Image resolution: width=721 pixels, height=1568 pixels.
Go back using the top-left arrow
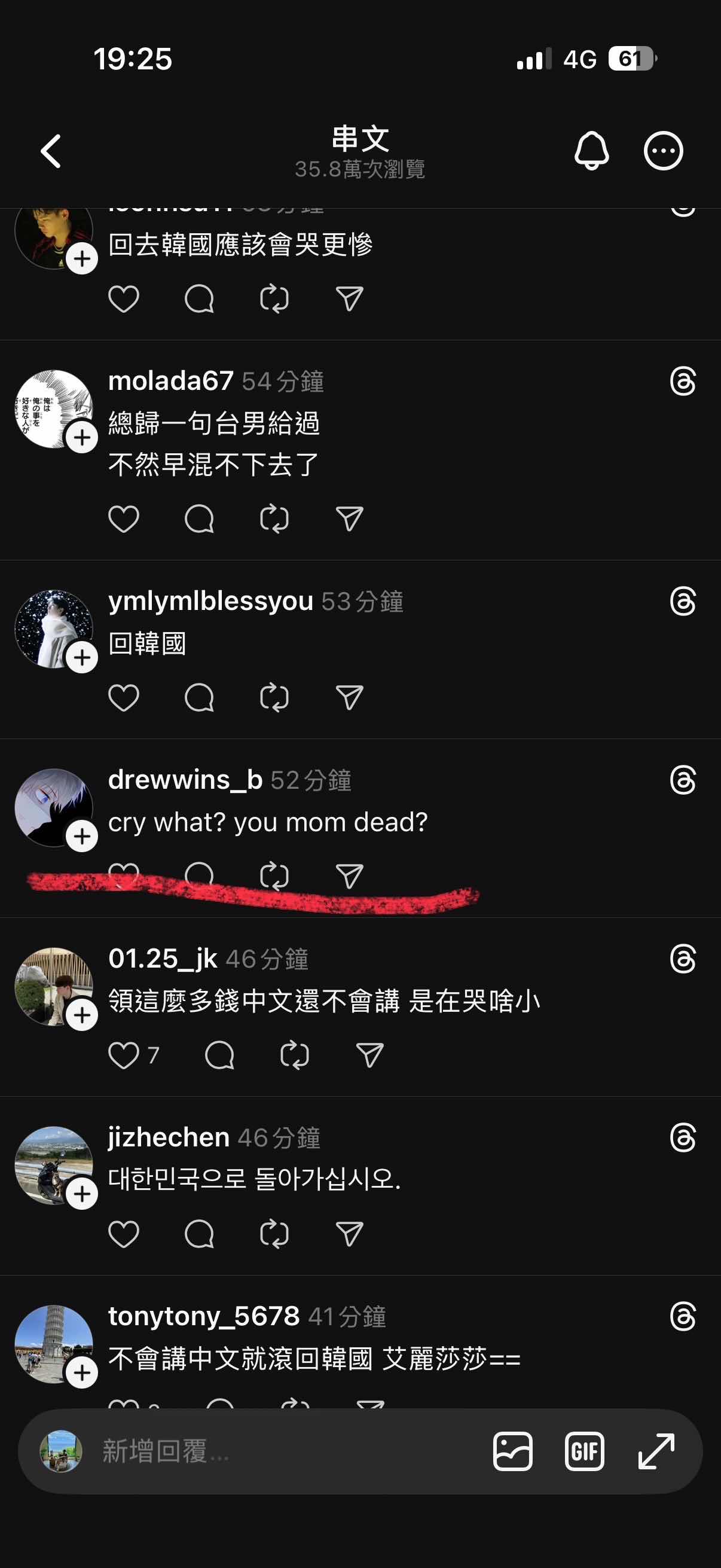pos(51,151)
